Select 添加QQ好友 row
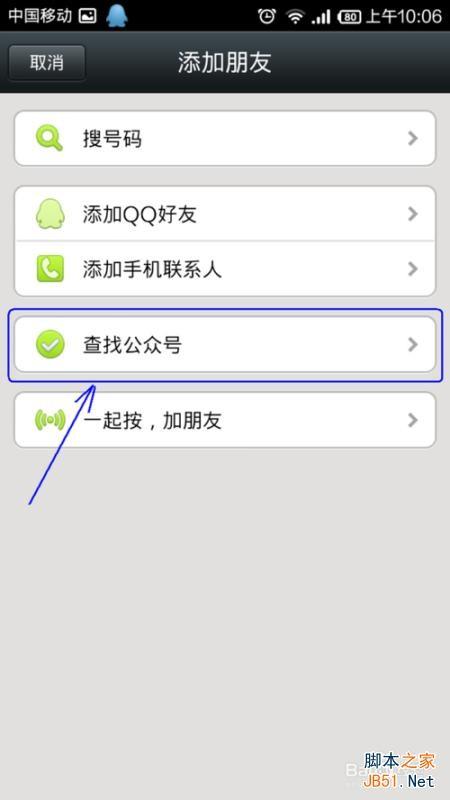The width and height of the screenshot is (450, 800). tap(225, 214)
